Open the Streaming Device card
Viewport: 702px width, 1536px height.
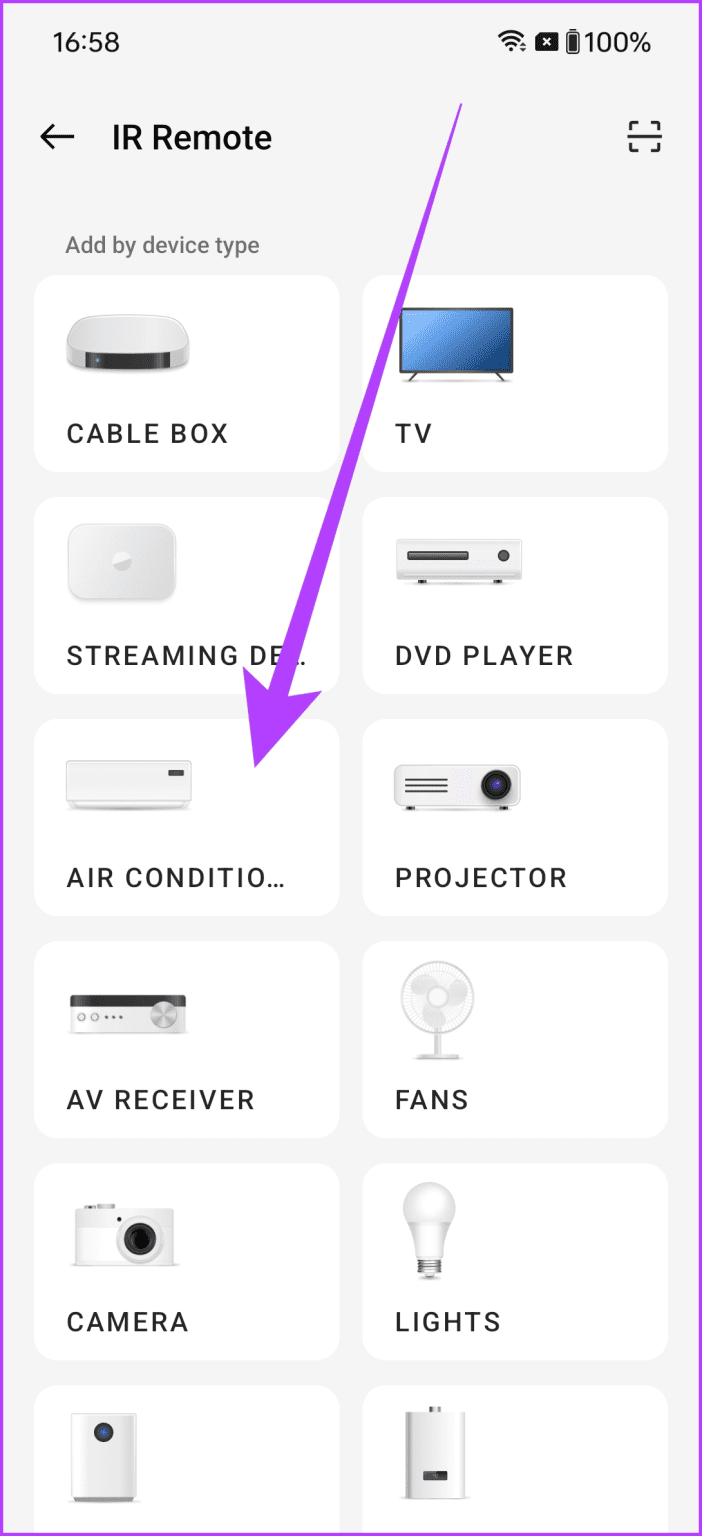click(187, 595)
